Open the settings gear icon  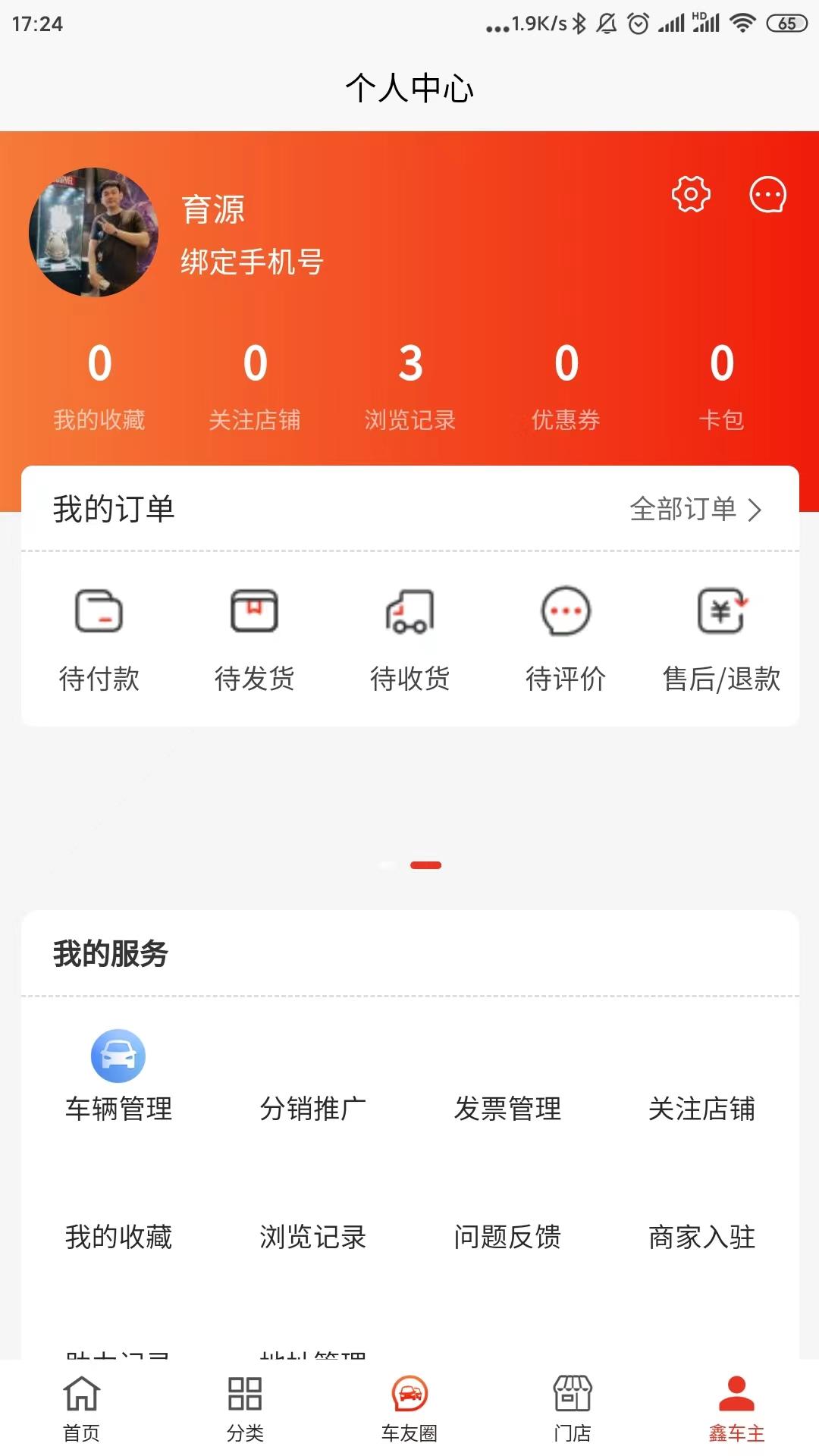(689, 196)
